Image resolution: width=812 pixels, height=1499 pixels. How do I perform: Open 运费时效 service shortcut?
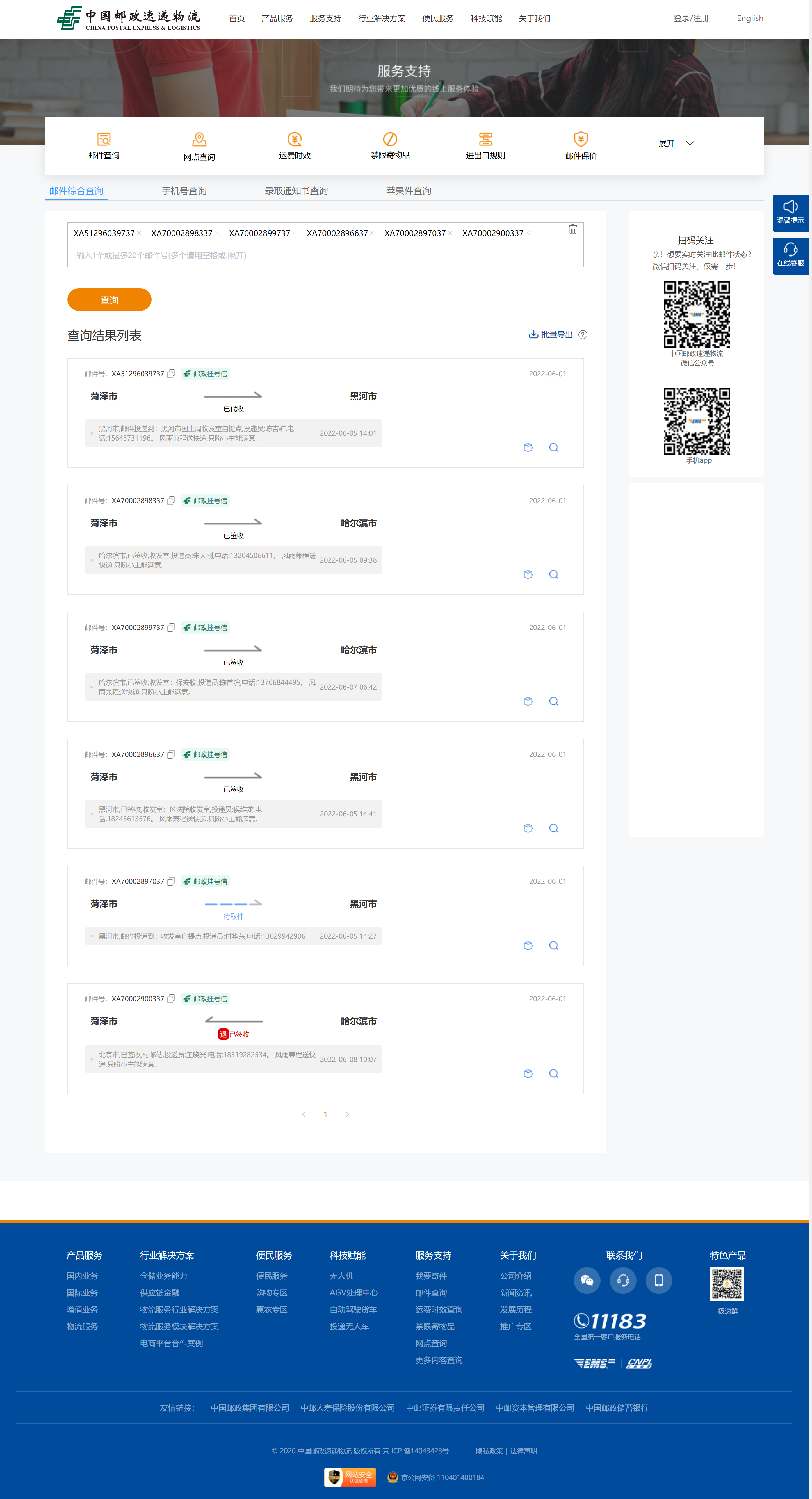(x=295, y=146)
